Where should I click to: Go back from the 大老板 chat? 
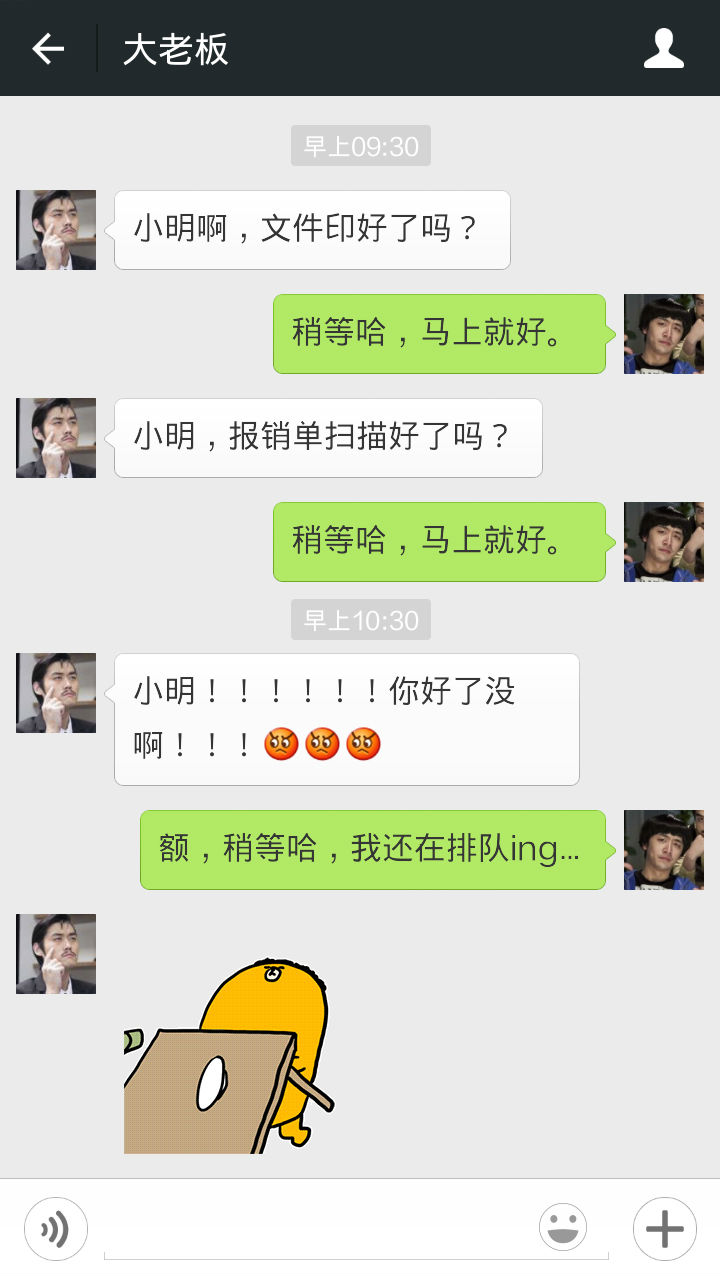pyautogui.click(x=48, y=48)
